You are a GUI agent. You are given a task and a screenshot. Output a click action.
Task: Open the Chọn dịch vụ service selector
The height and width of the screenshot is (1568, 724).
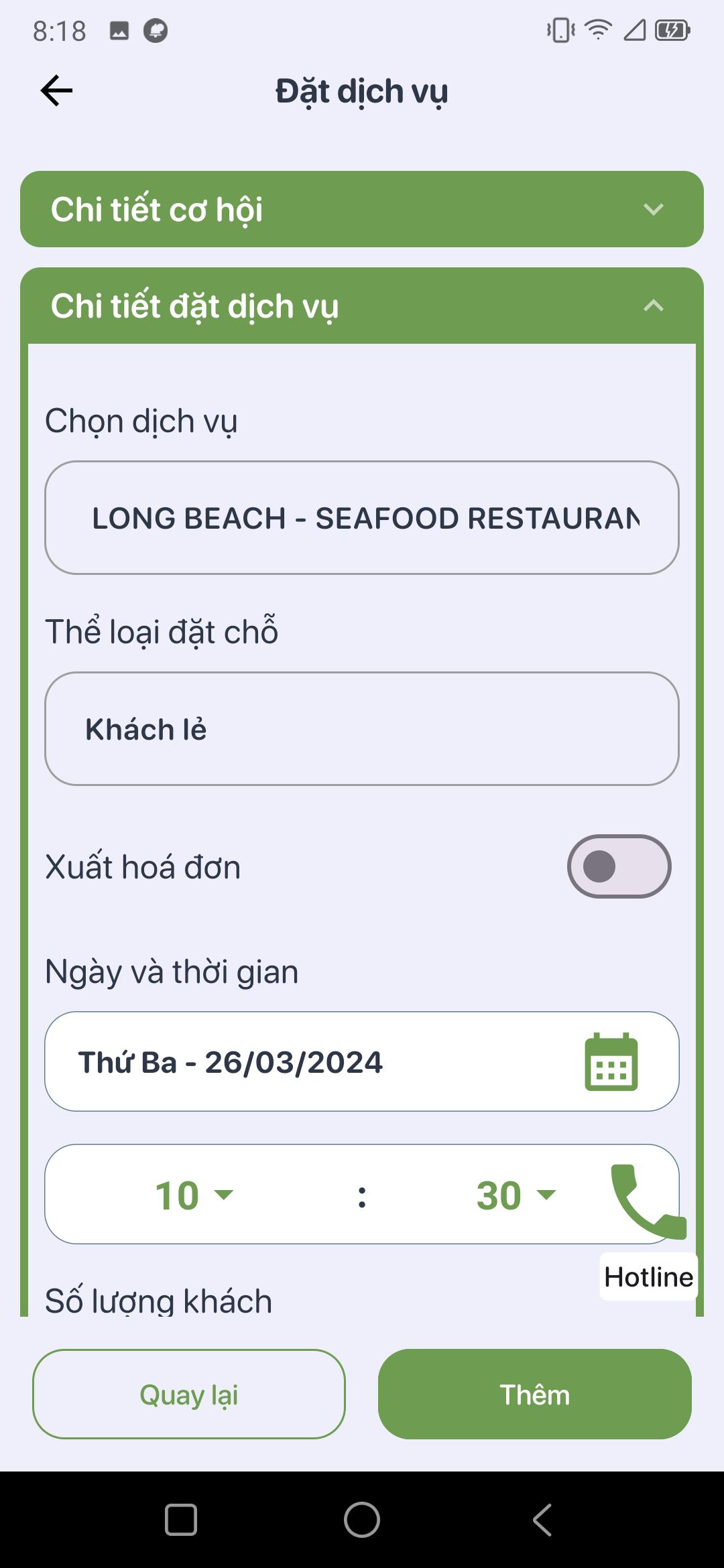pos(362,517)
